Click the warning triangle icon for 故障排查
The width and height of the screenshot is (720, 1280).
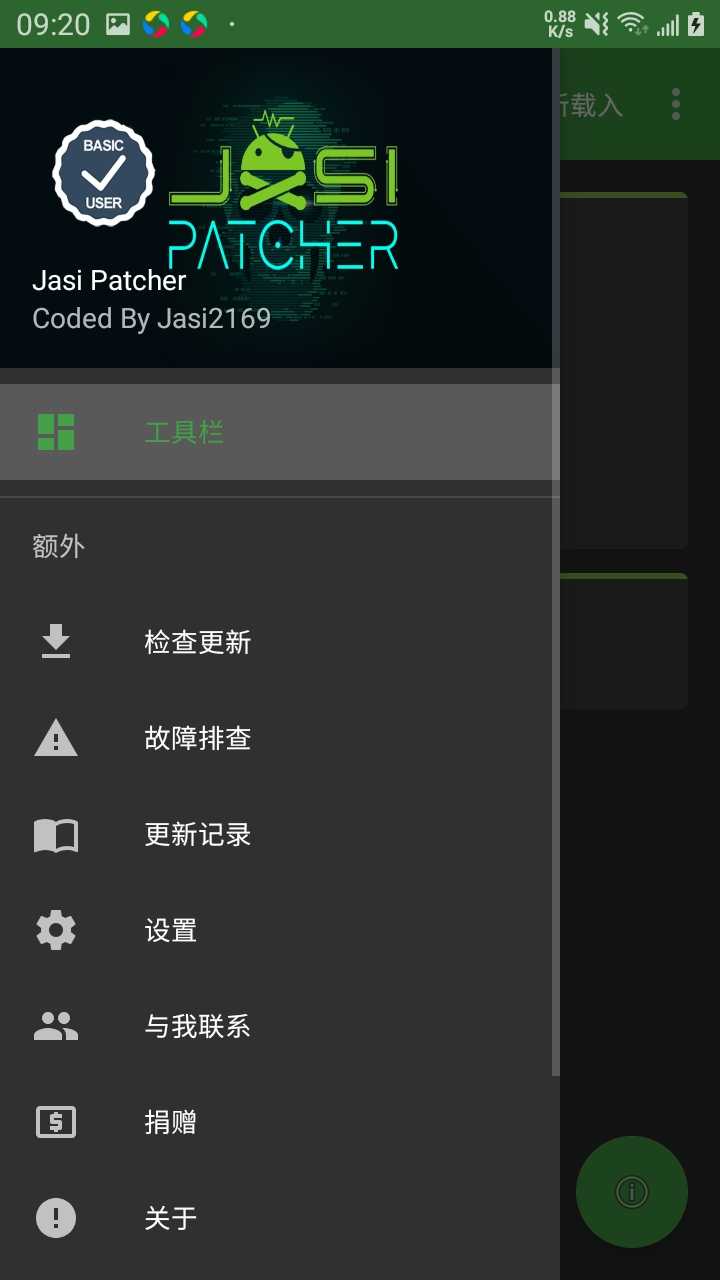54,737
